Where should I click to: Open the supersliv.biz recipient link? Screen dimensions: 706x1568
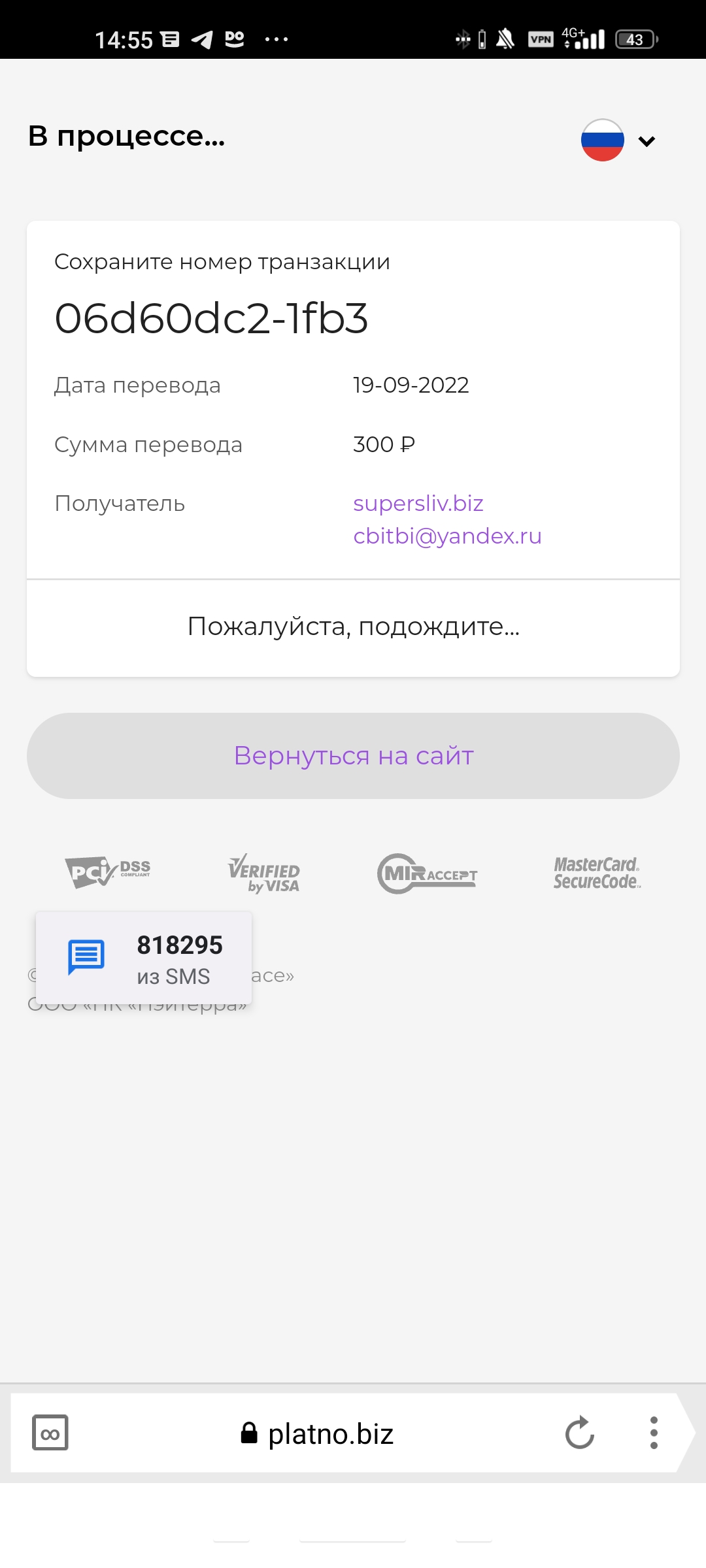pos(418,503)
